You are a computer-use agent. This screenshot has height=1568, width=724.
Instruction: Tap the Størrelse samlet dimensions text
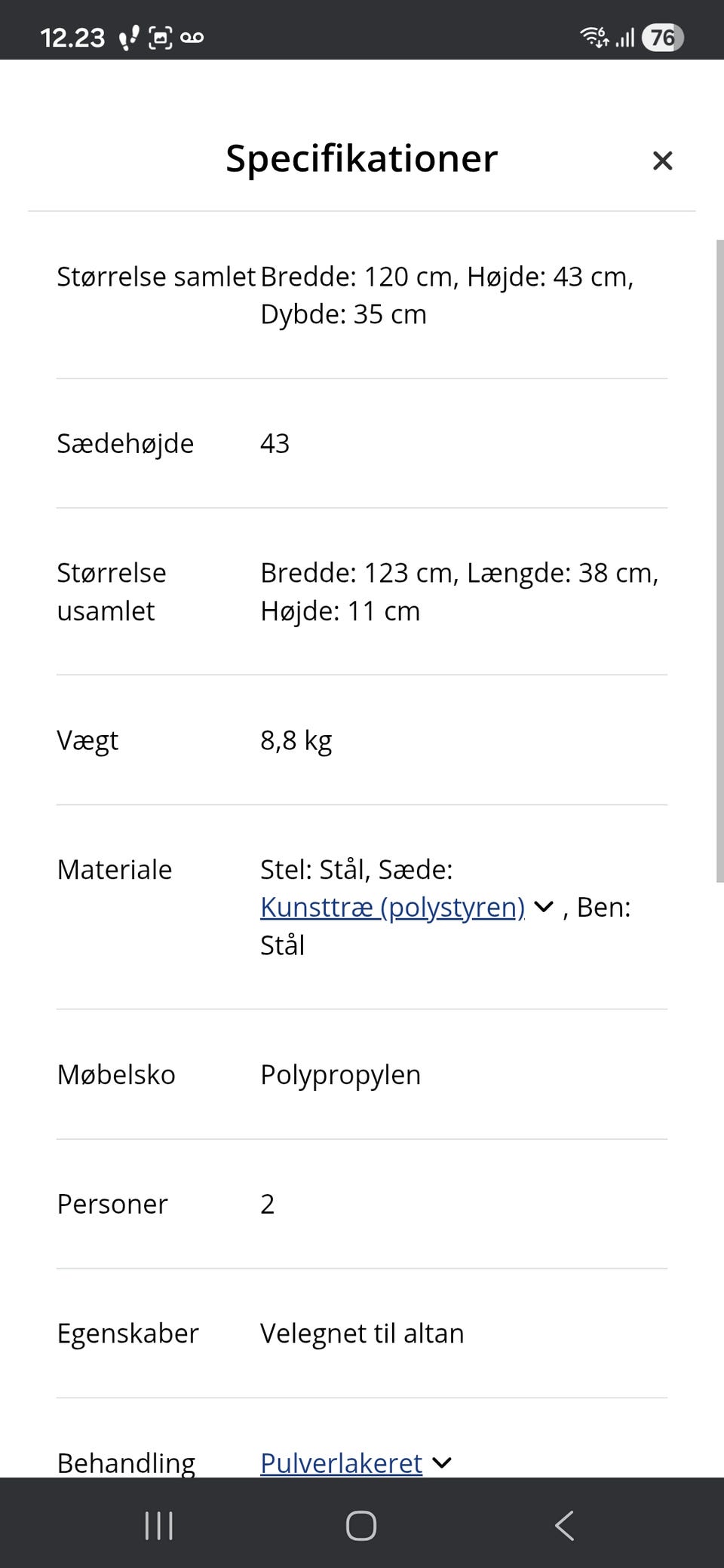tap(446, 294)
